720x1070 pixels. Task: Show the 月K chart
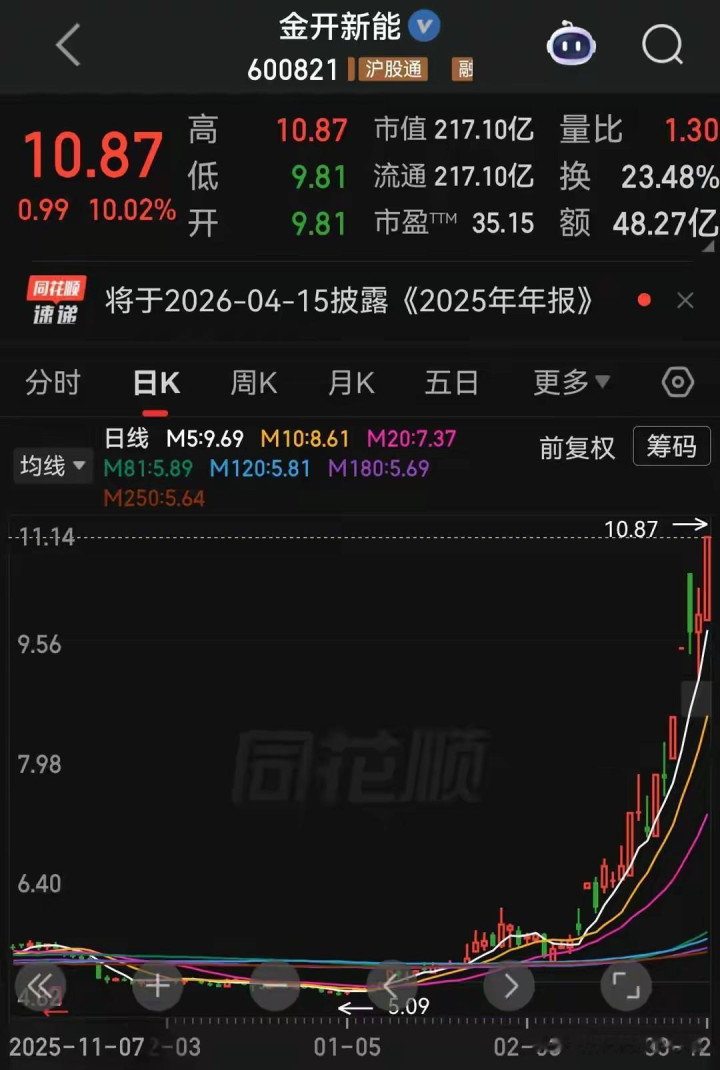351,383
